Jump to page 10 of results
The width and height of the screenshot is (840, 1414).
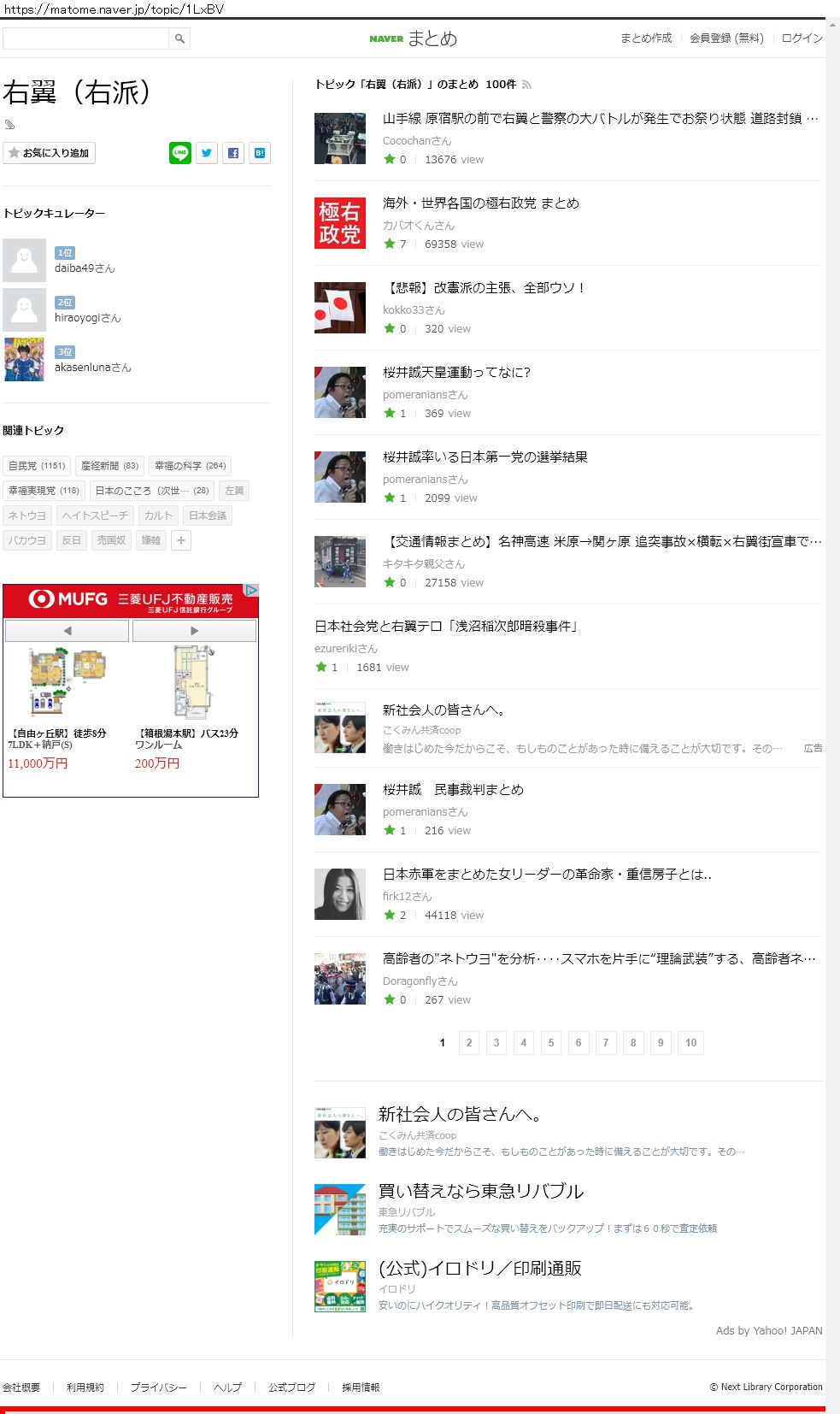click(690, 1043)
